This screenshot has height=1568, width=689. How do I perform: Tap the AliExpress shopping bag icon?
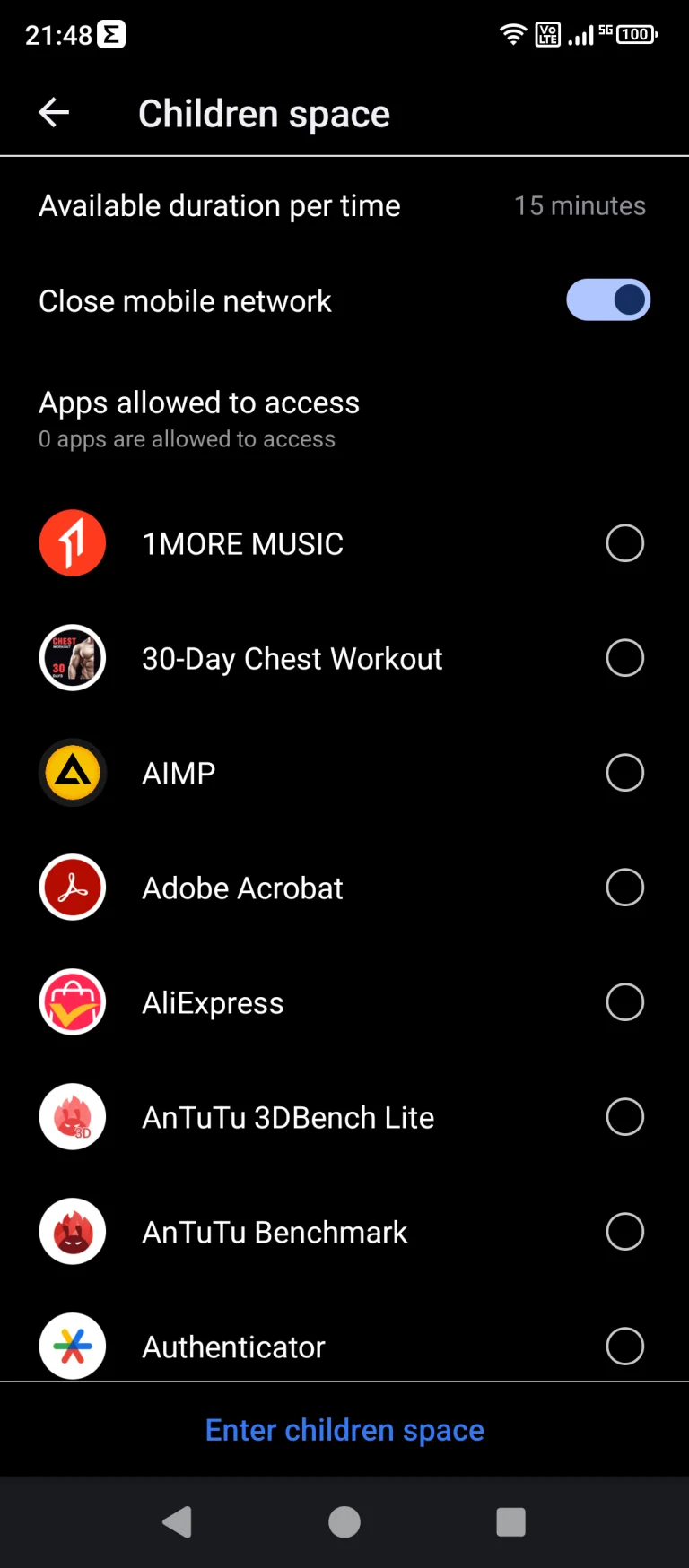pyautogui.click(x=73, y=1001)
